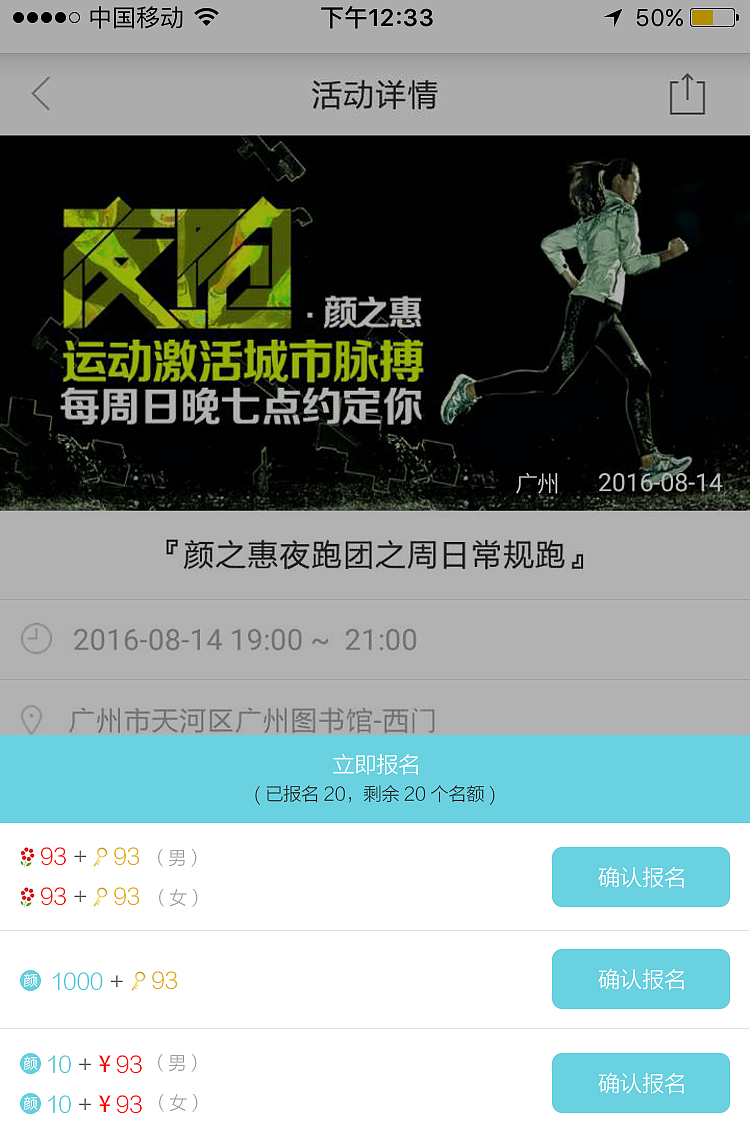Tap the red flower currency icon in first price row
The image size is (750, 1137).
click(x=27, y=857)
